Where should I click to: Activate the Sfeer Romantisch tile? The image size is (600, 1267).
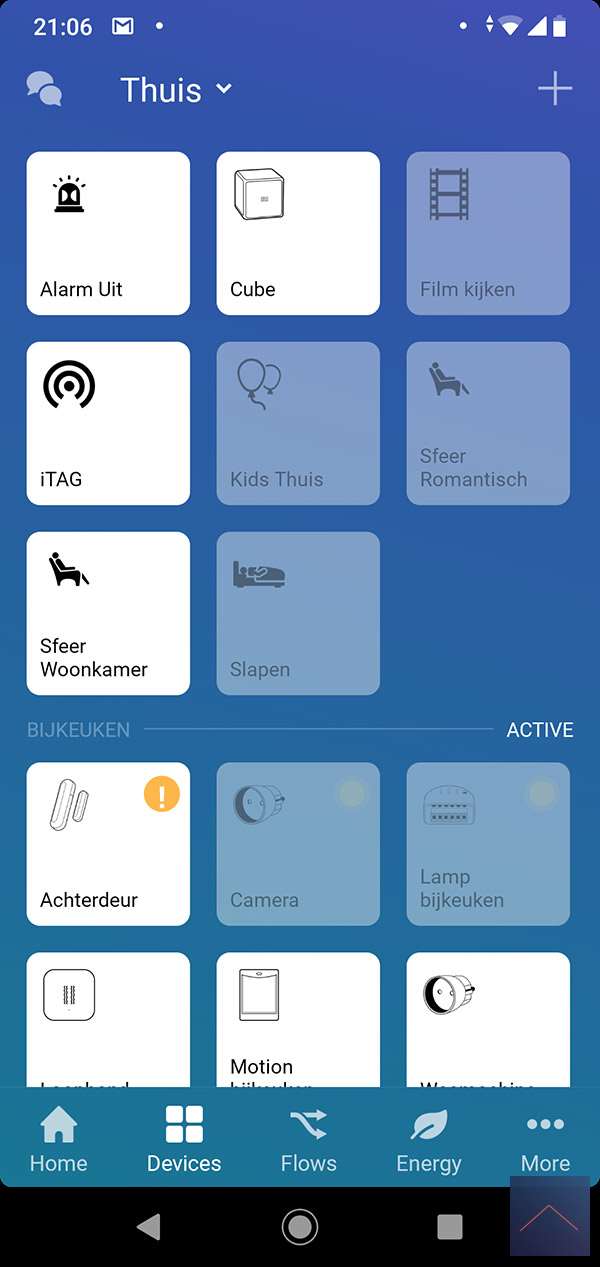(488, 423)
